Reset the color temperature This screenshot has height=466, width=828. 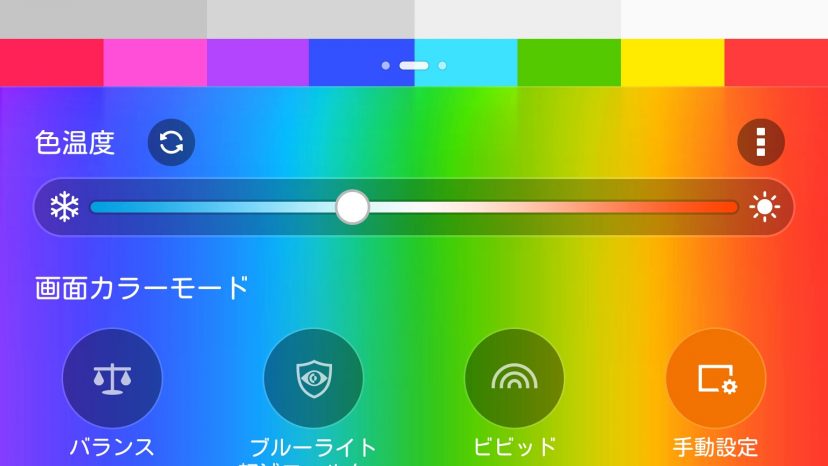click(x=172, y=142)
